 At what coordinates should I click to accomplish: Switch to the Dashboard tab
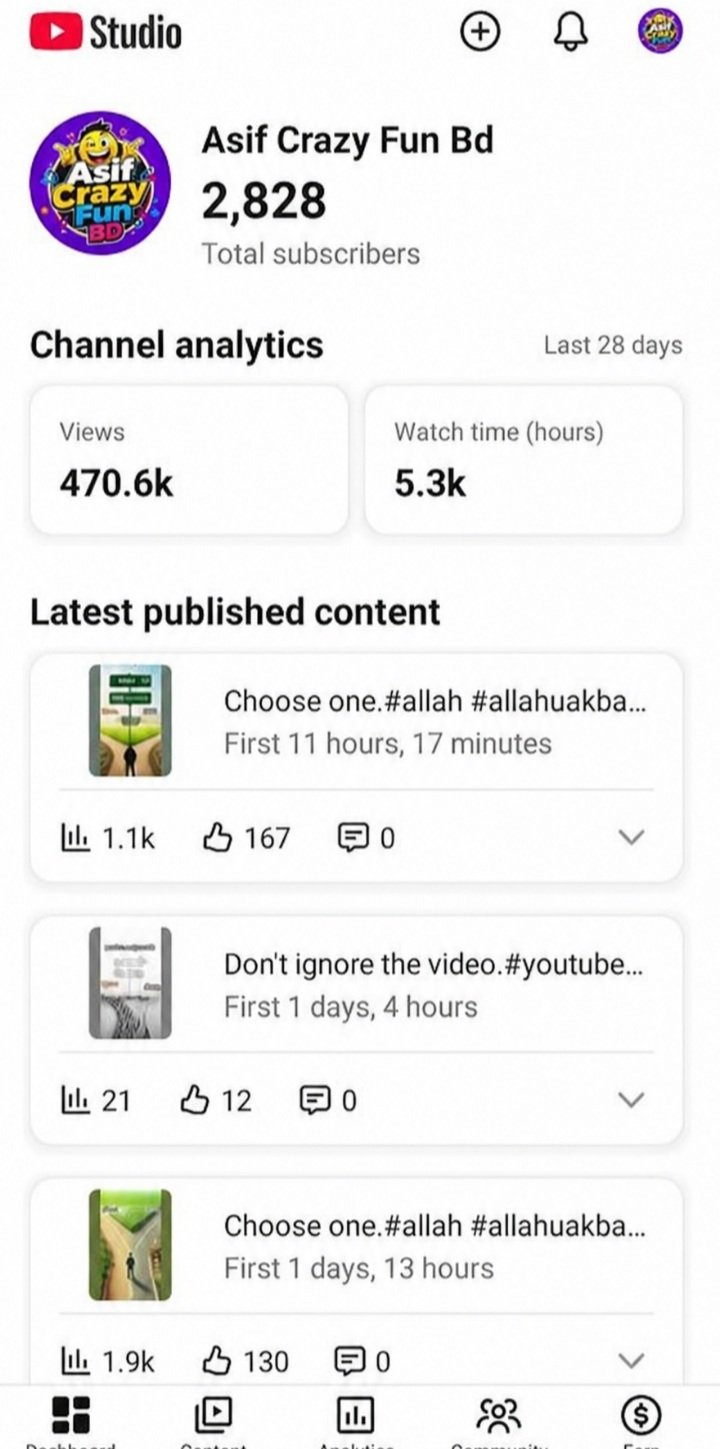(71, 1420)
